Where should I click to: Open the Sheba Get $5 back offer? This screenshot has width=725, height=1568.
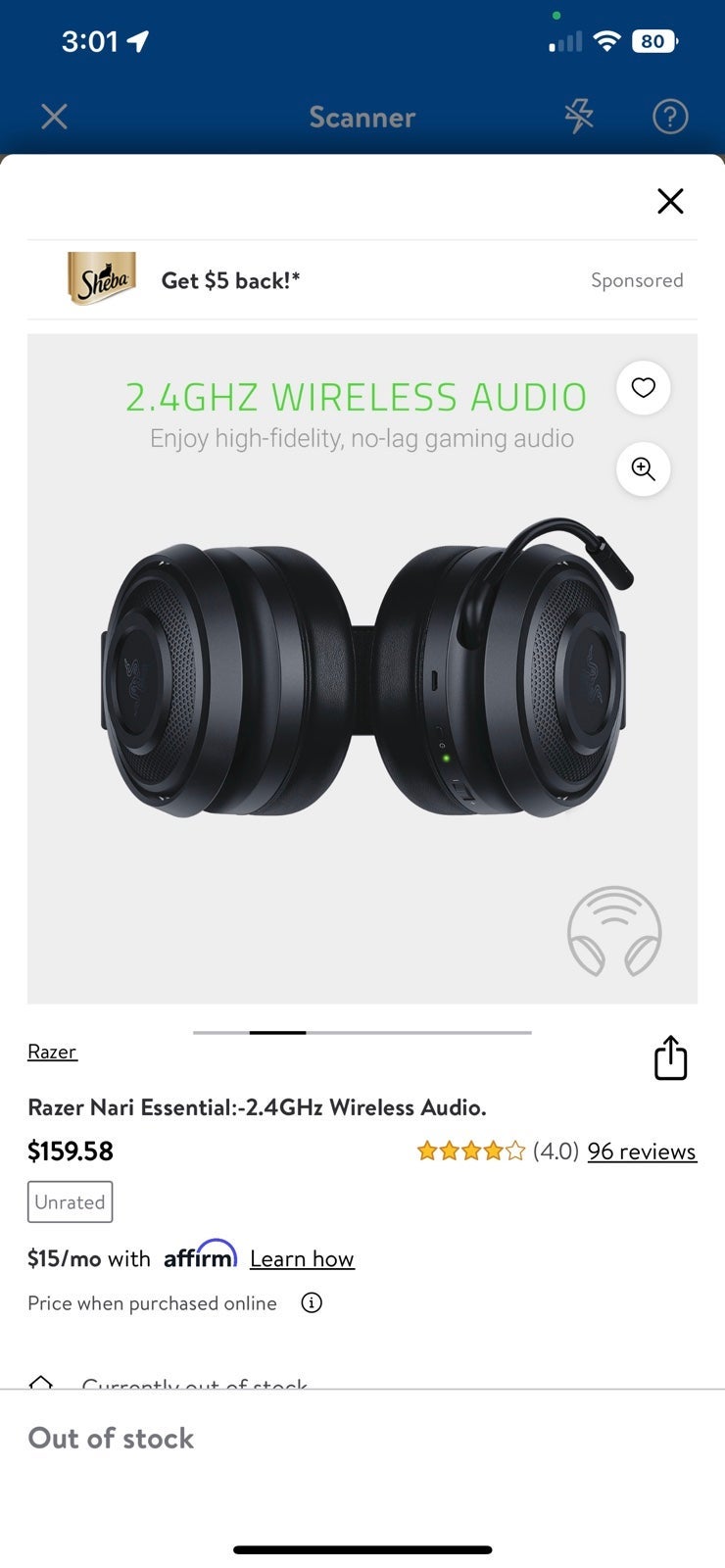coord(362,280)
